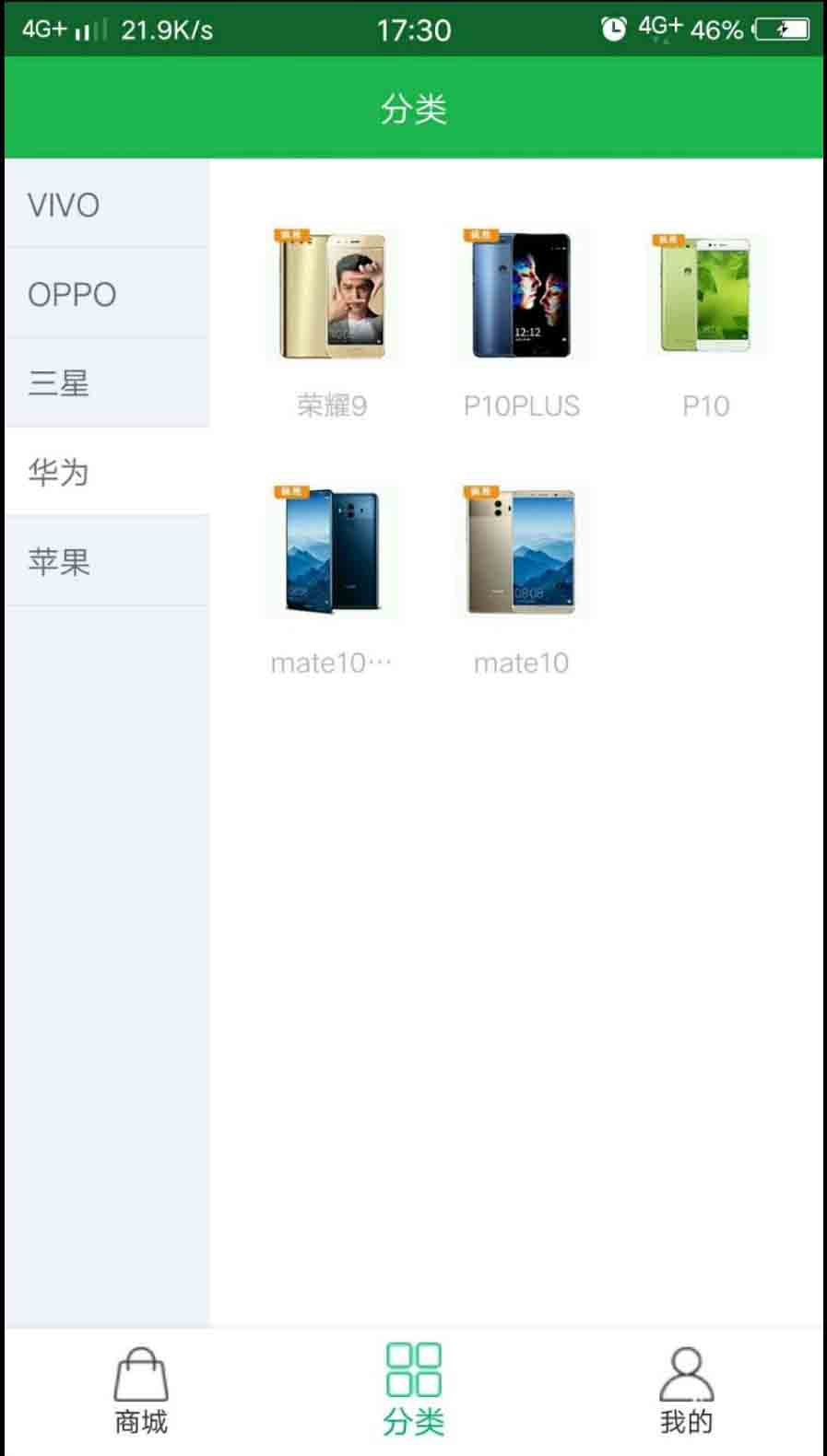Open the 苹果 category

coord(106,561)
